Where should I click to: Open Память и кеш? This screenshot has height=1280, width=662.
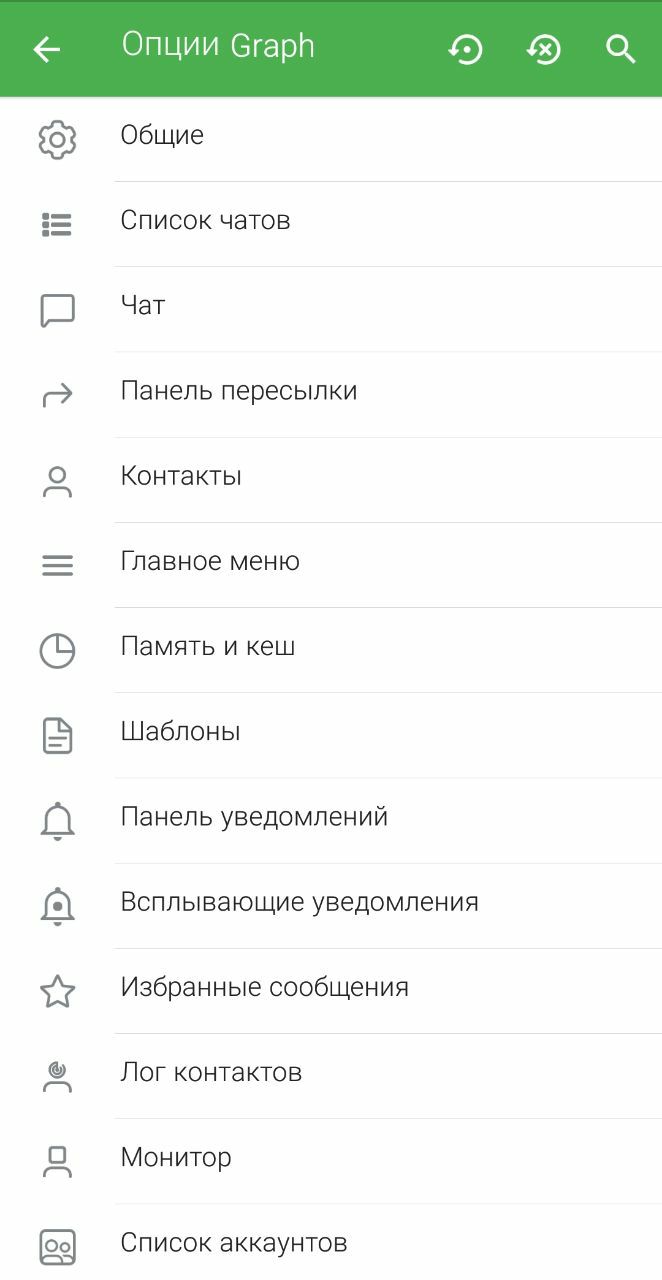point(331,650)
